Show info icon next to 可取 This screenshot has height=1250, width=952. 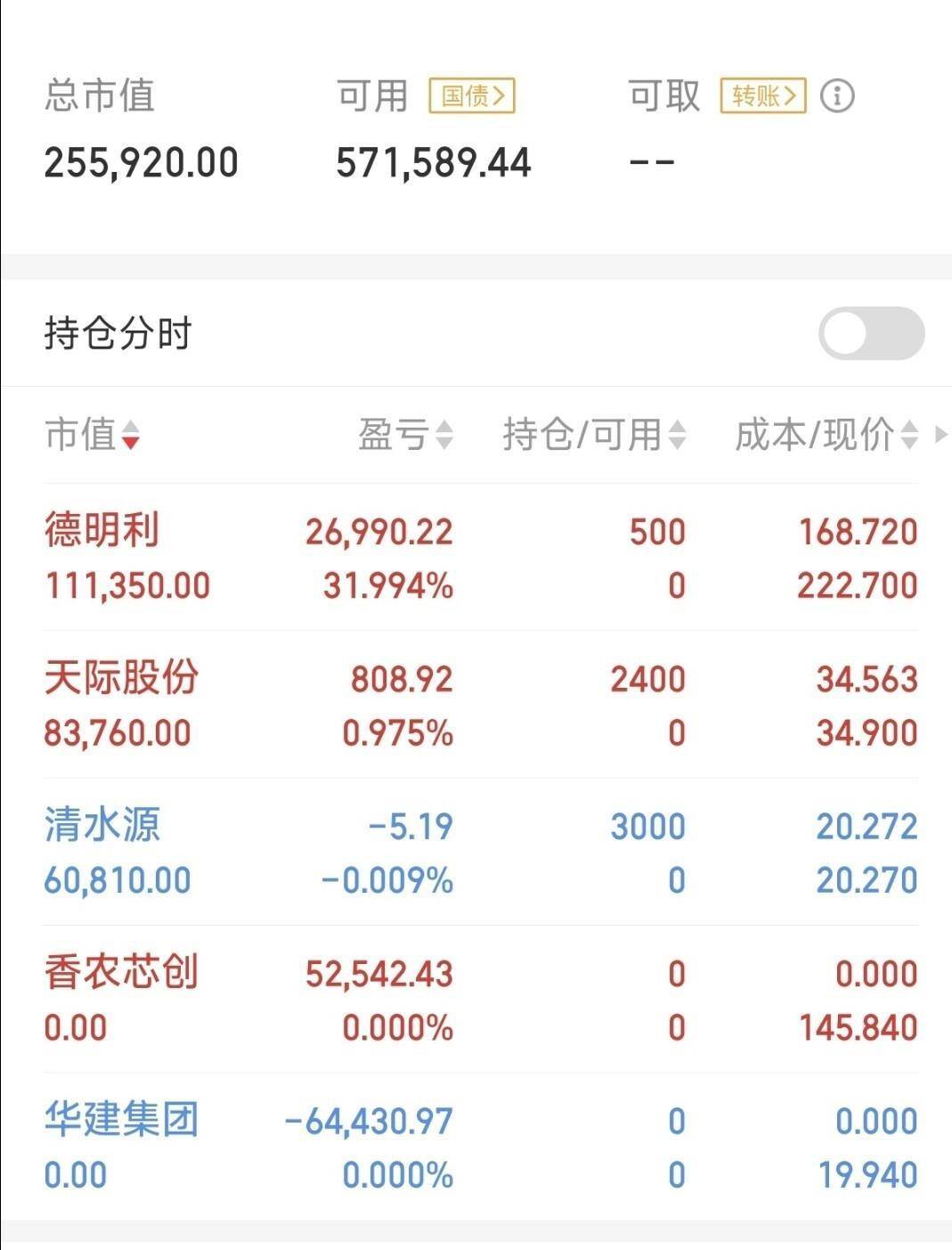(x=837, y=96)
